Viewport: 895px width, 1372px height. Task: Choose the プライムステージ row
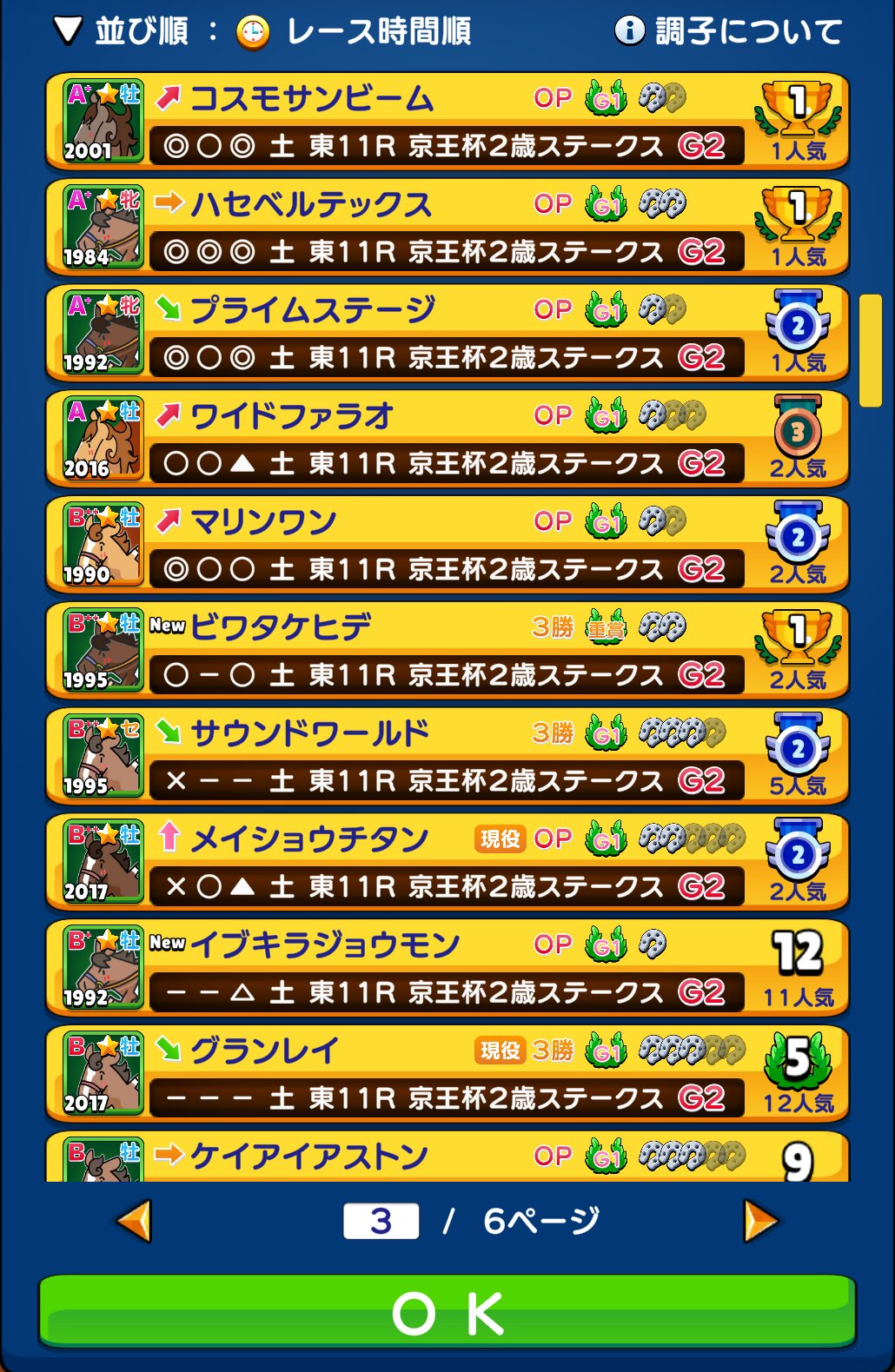tap(447, 334)
